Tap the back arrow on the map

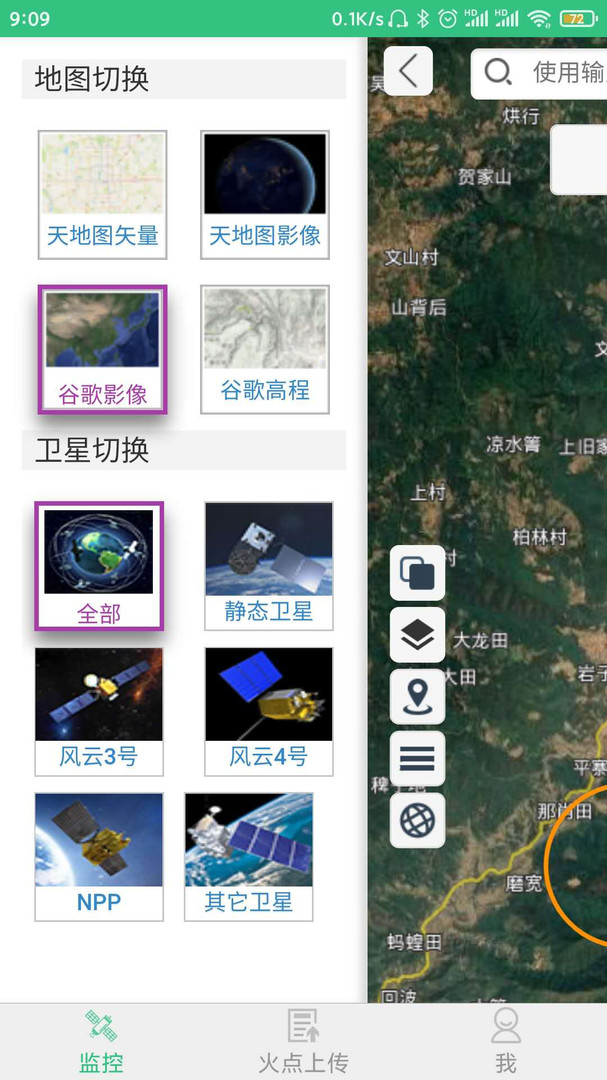click(409, 71)
